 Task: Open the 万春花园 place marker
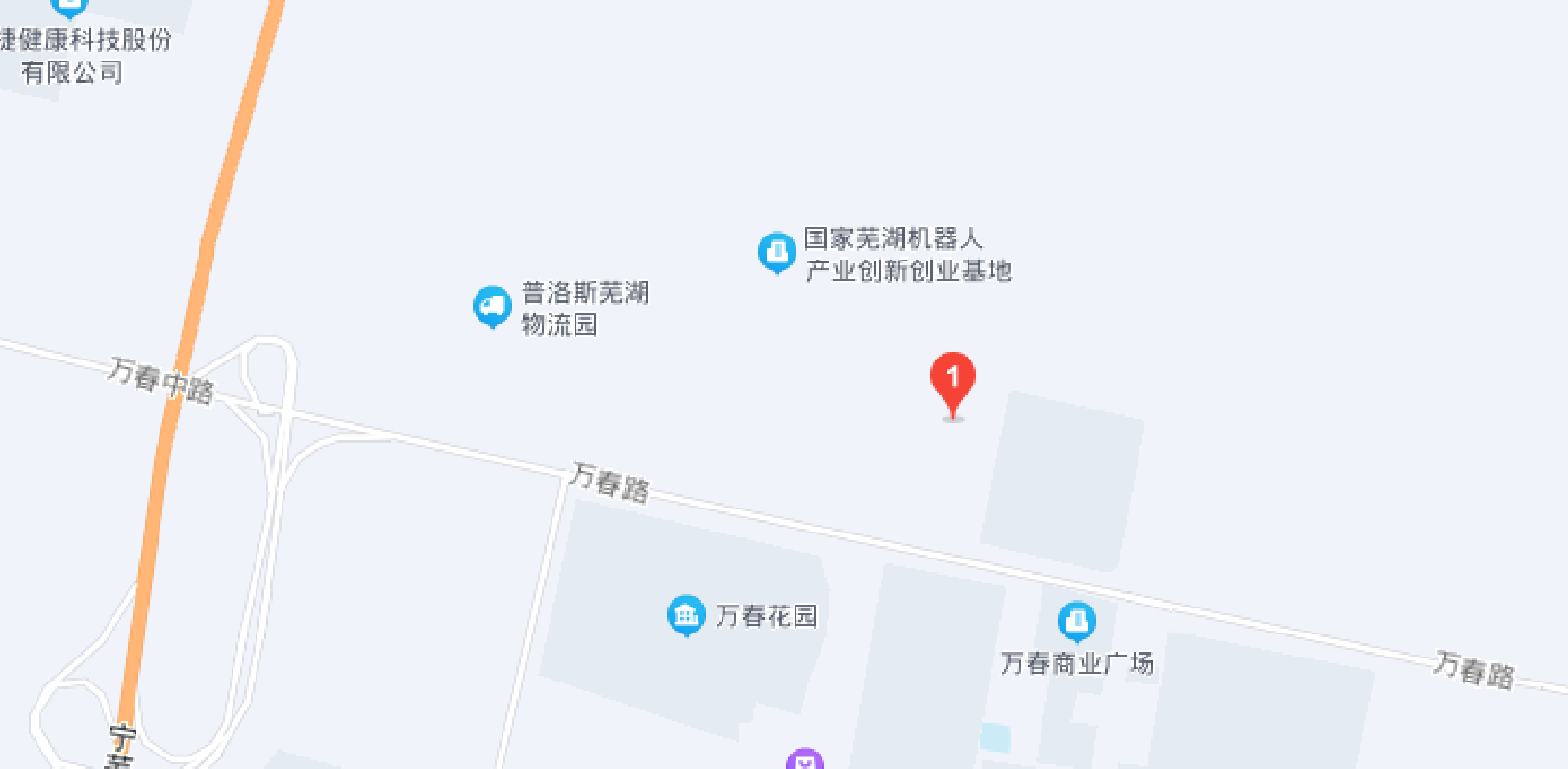tap(686, 615)
